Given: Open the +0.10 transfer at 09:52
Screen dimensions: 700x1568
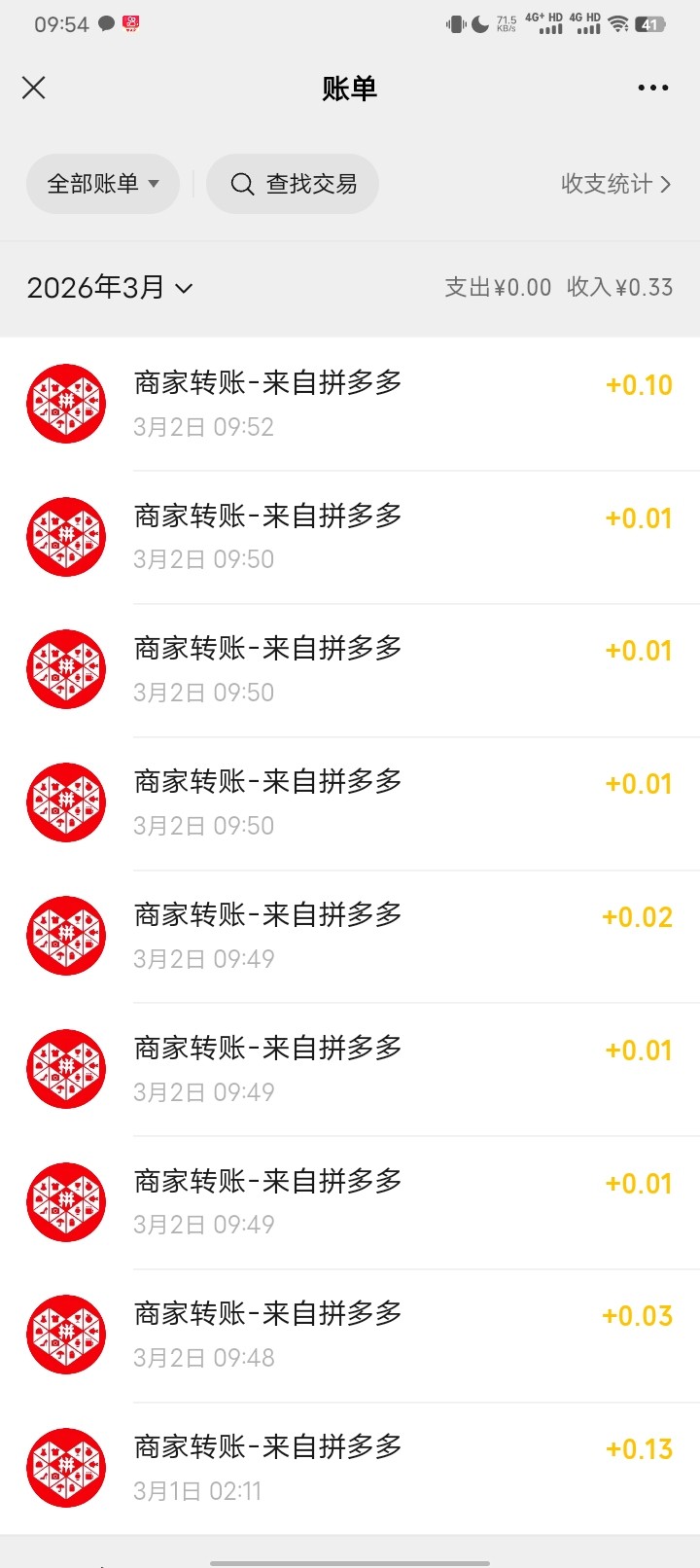Looking at the screenshot, I should click(350, 404).
